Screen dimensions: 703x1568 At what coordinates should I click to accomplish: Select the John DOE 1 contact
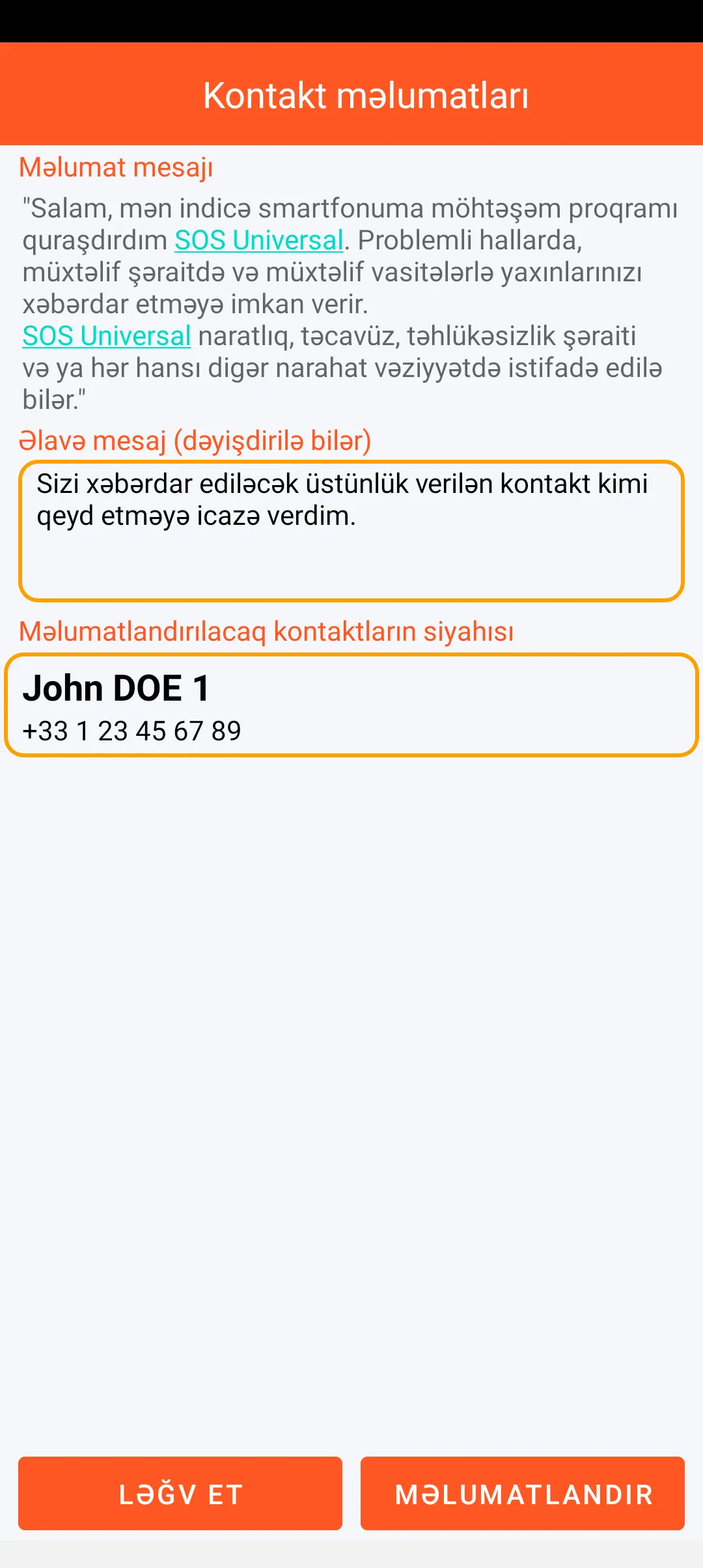(x=351, y=705)
